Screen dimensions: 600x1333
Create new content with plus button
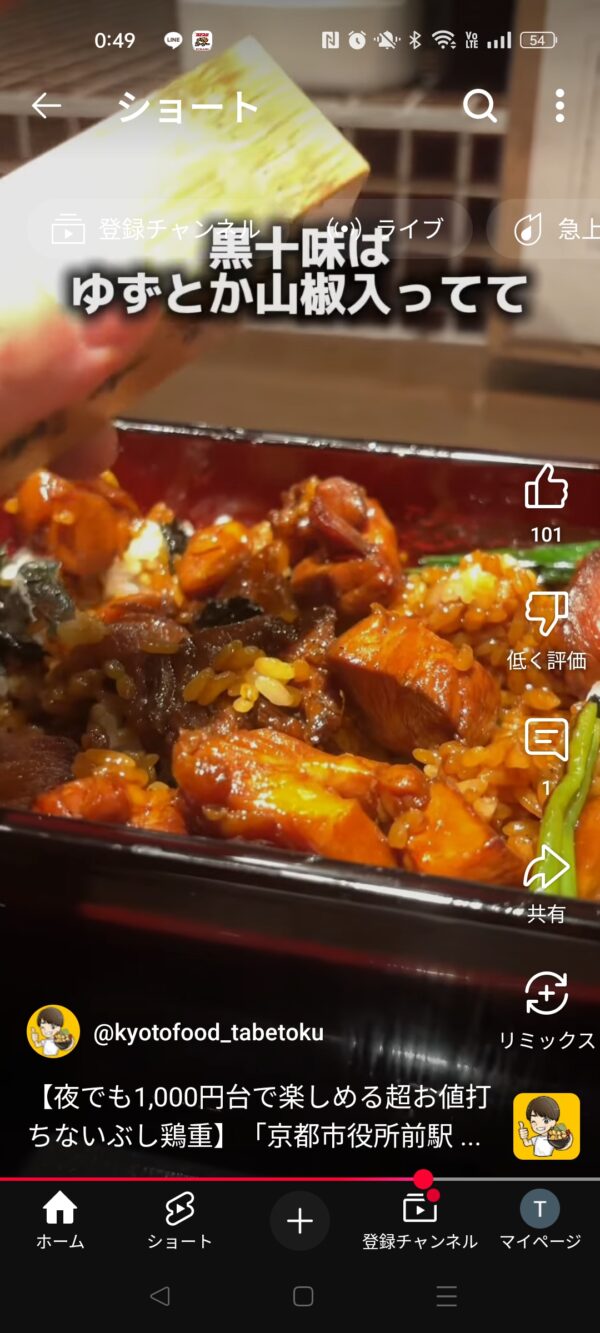point(300,1220)
